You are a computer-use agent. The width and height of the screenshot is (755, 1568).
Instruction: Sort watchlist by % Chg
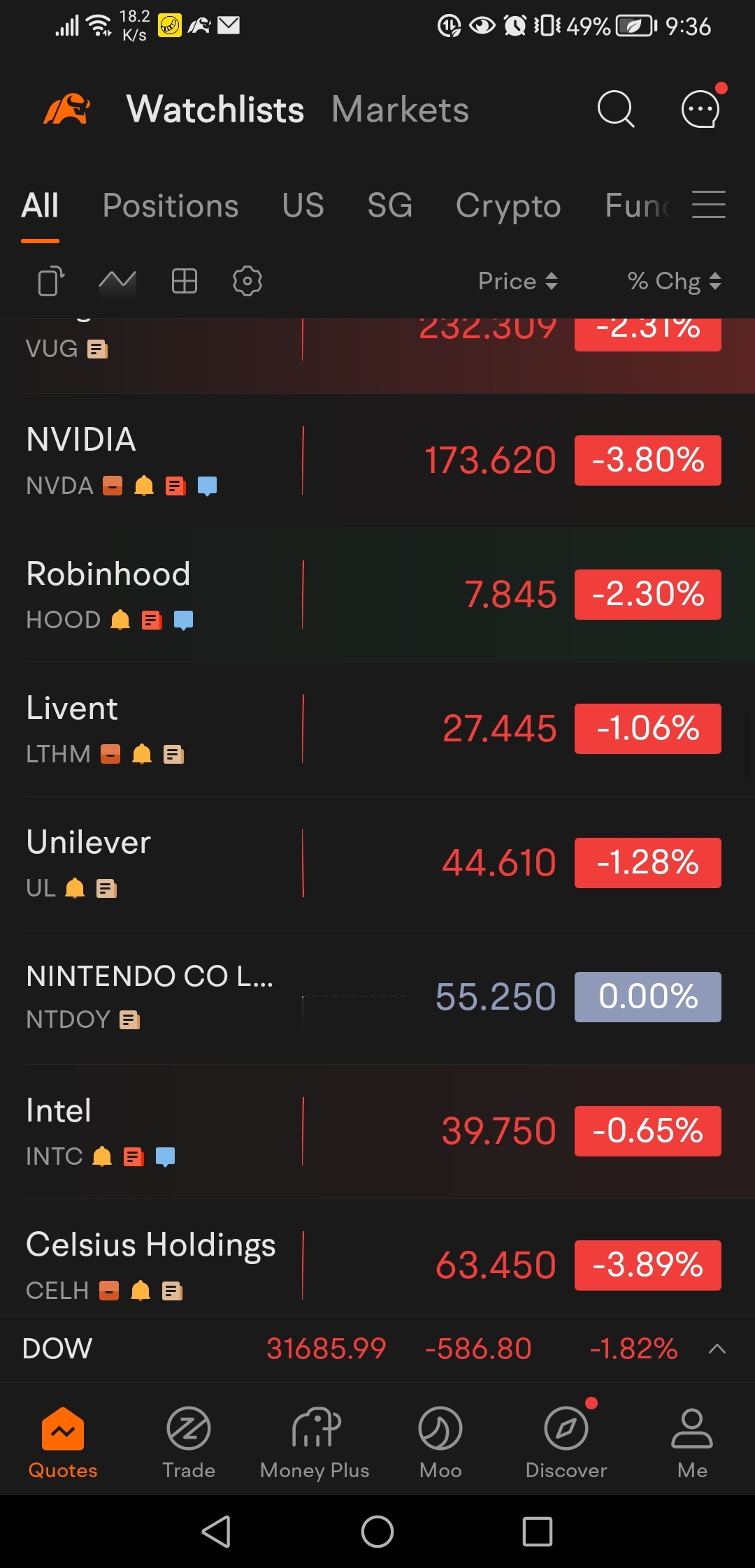pos(675,281)
